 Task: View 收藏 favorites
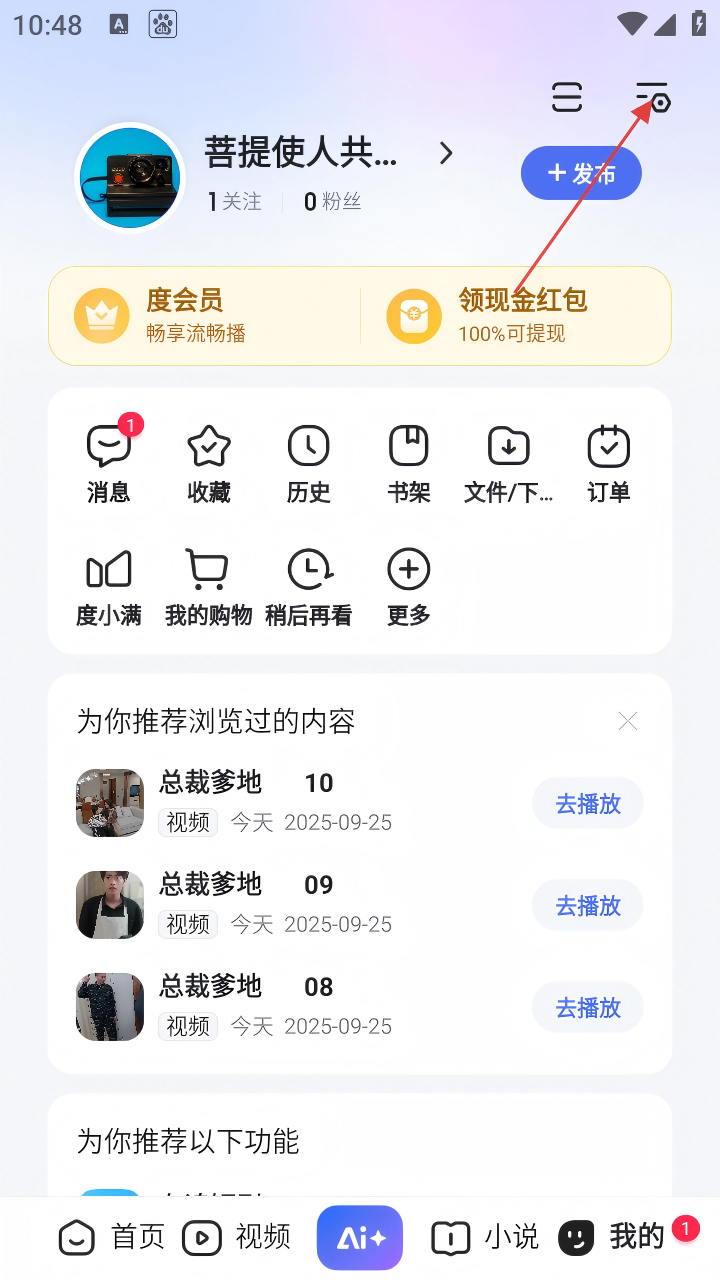(209, 463)
